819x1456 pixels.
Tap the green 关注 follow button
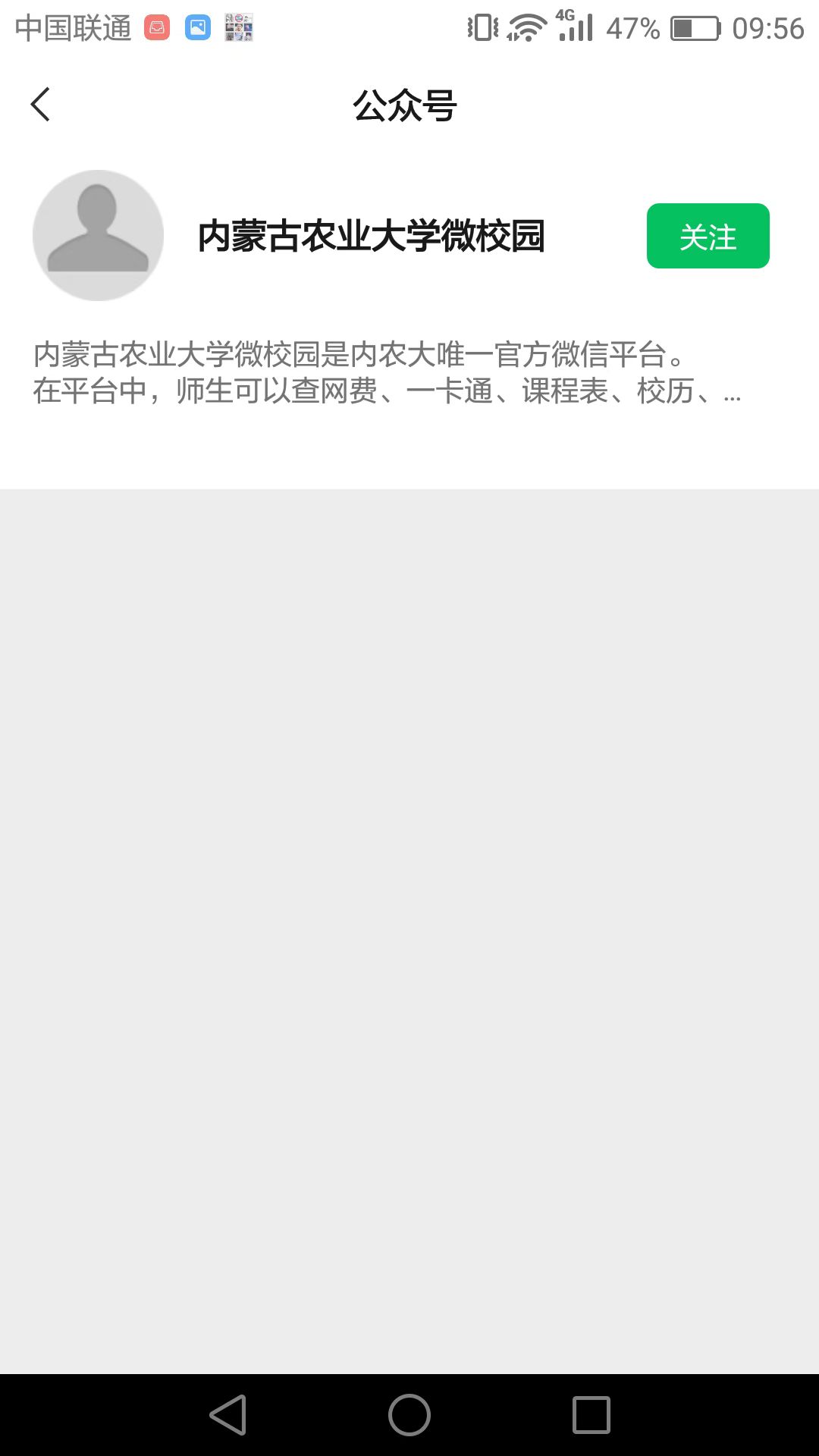click(708, 236)
